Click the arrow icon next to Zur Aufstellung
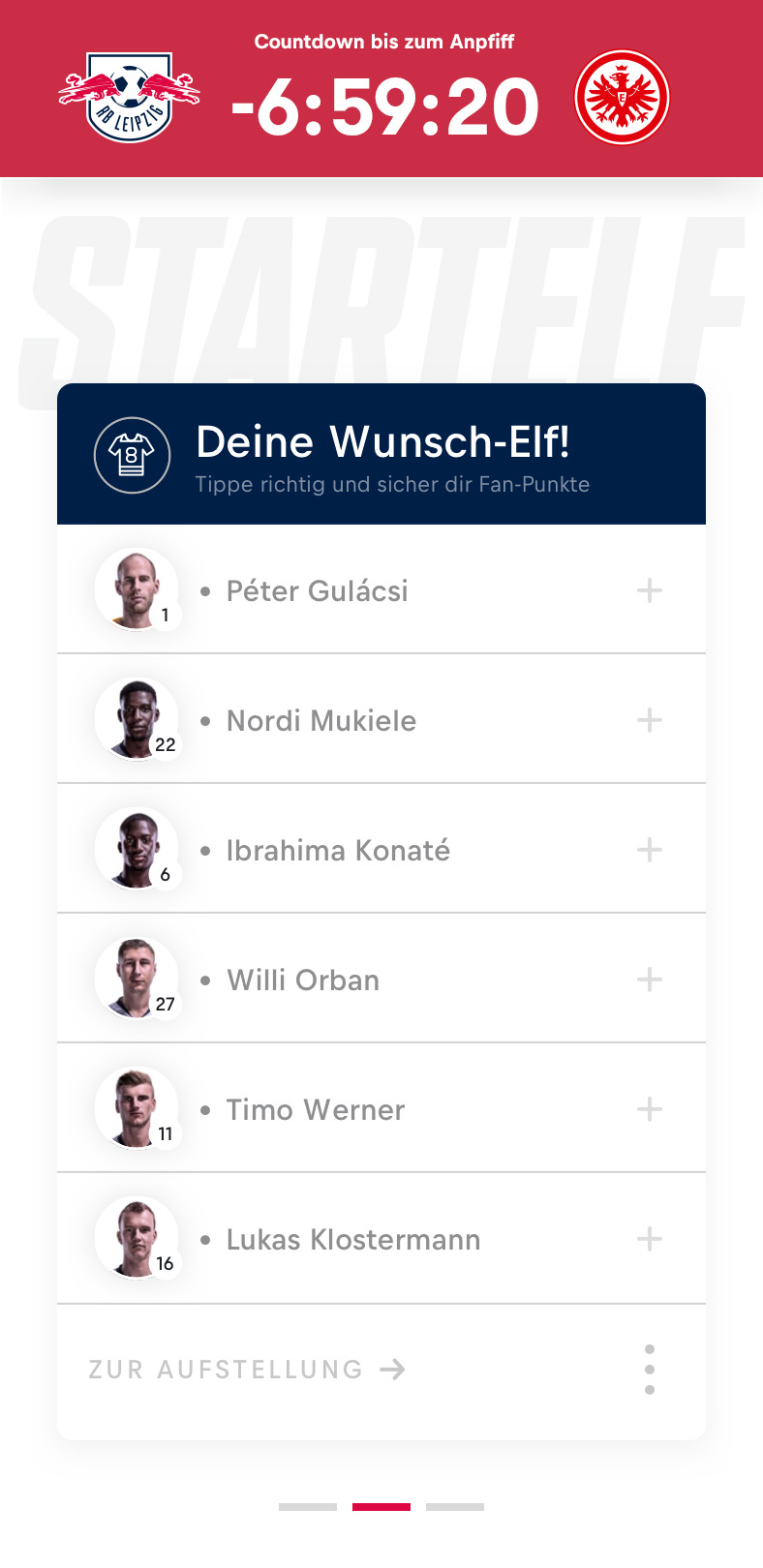The image size is (763, 1568). point(392,1369)
